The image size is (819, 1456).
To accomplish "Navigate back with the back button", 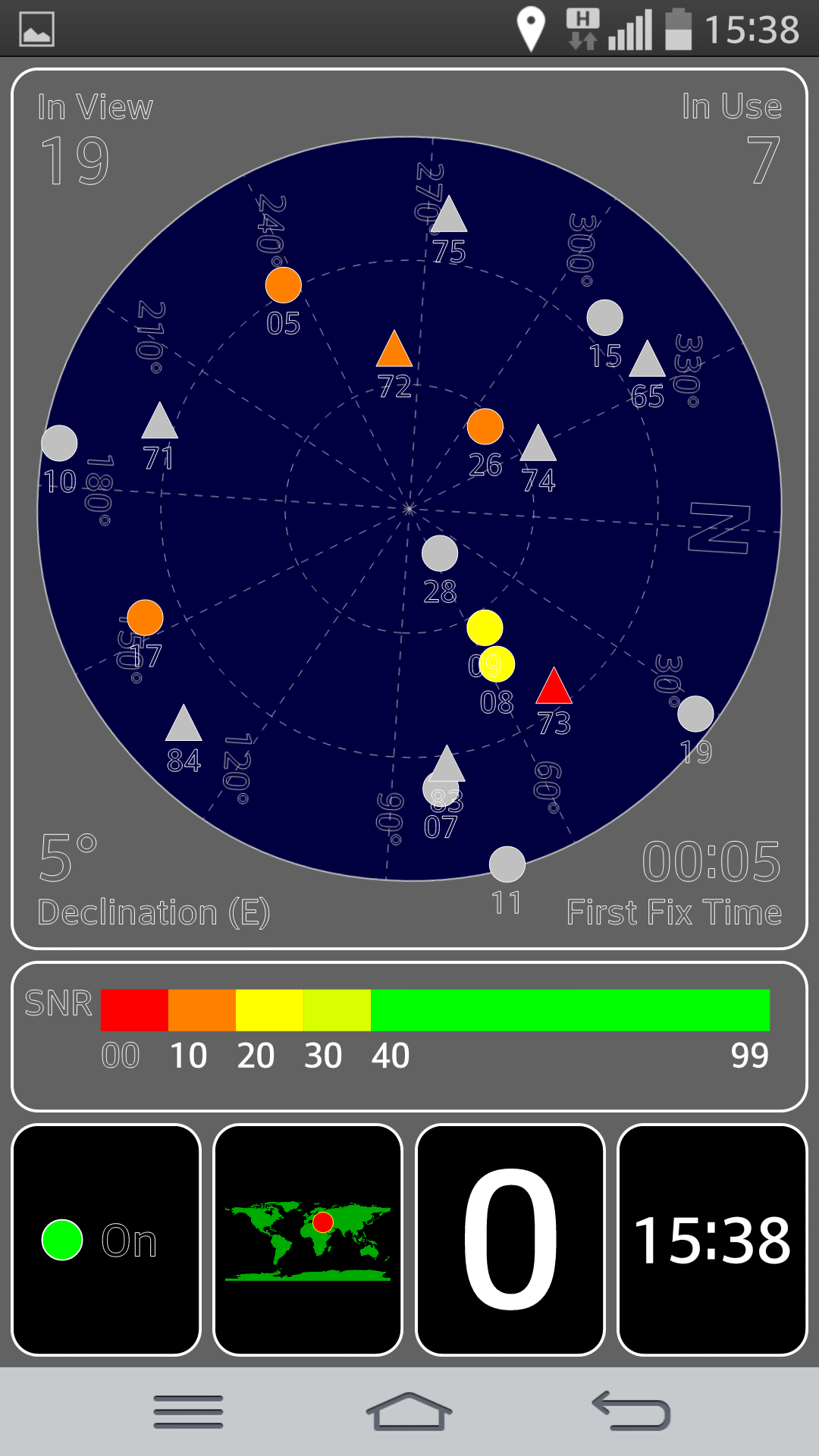I will tap(631, 1412).
